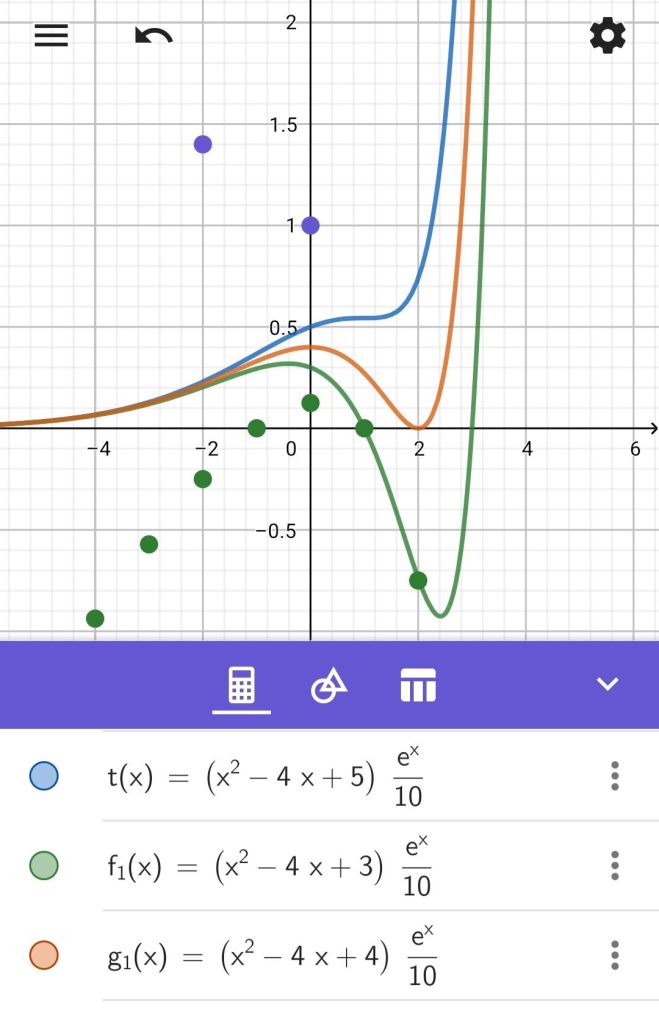
Task: Edit the t(x) function expression
Action: coord(265,777)
